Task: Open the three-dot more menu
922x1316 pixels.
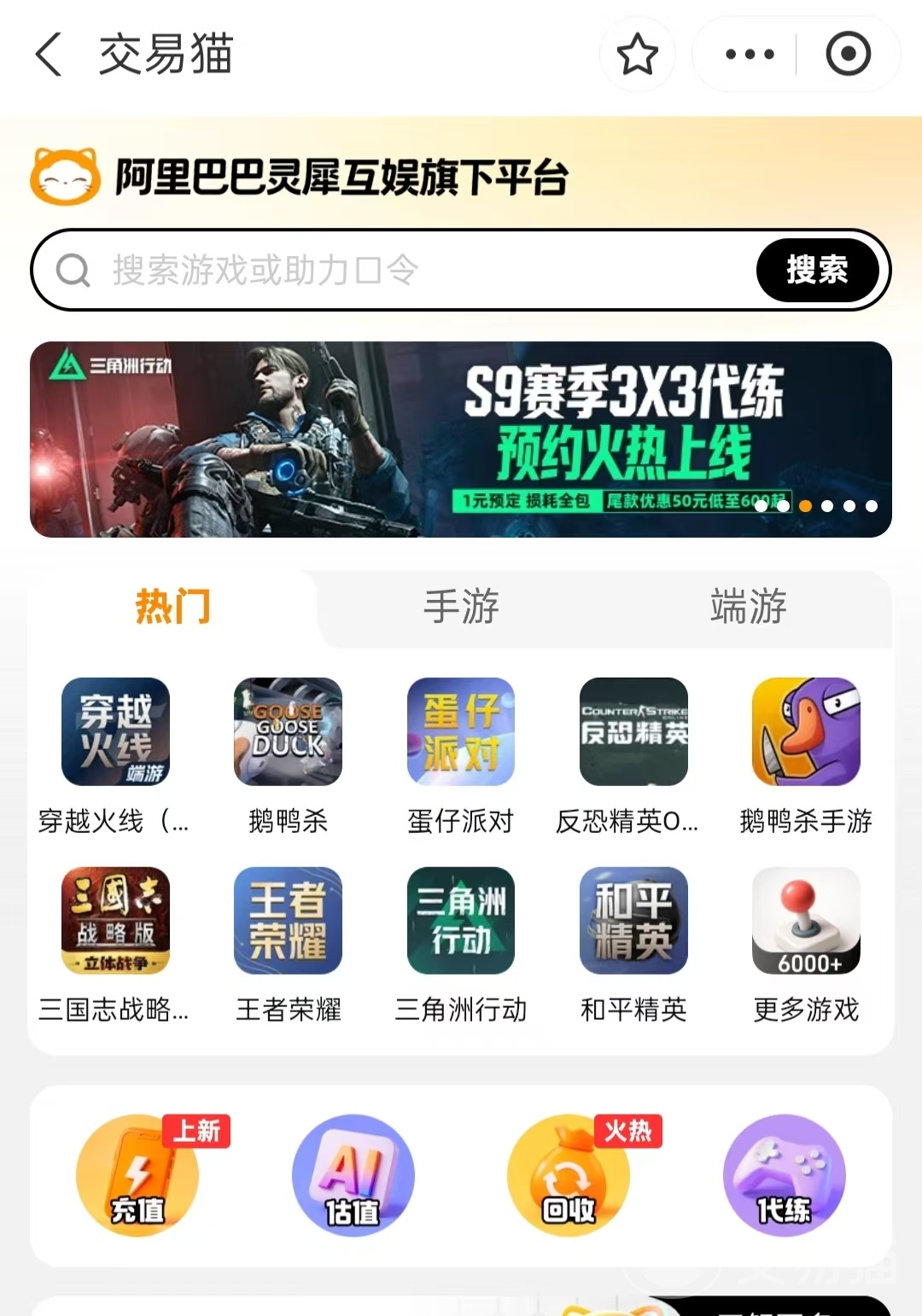Action: [x=749, y=55]
